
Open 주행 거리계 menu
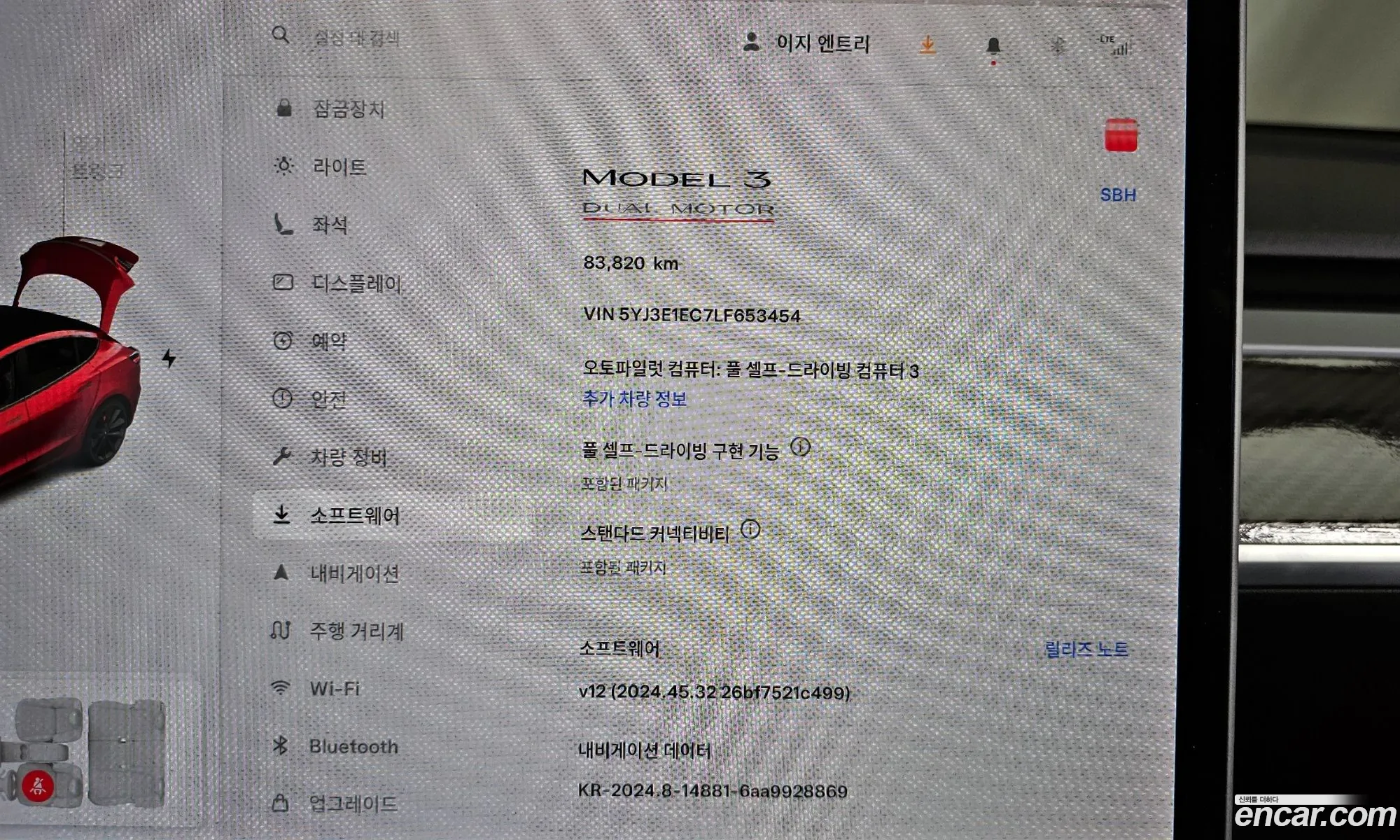click(356, 631)
